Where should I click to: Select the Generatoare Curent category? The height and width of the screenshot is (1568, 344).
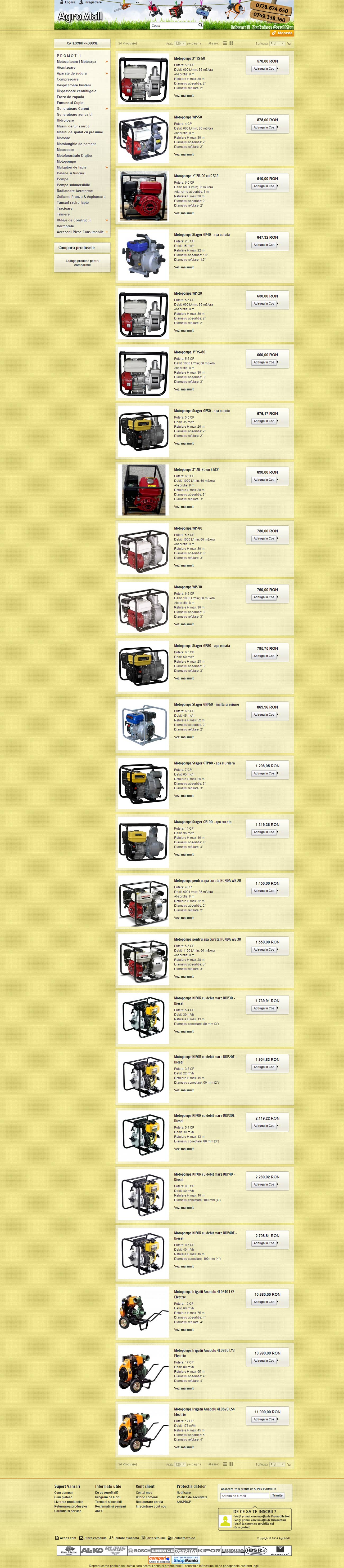tap(73, 108)
